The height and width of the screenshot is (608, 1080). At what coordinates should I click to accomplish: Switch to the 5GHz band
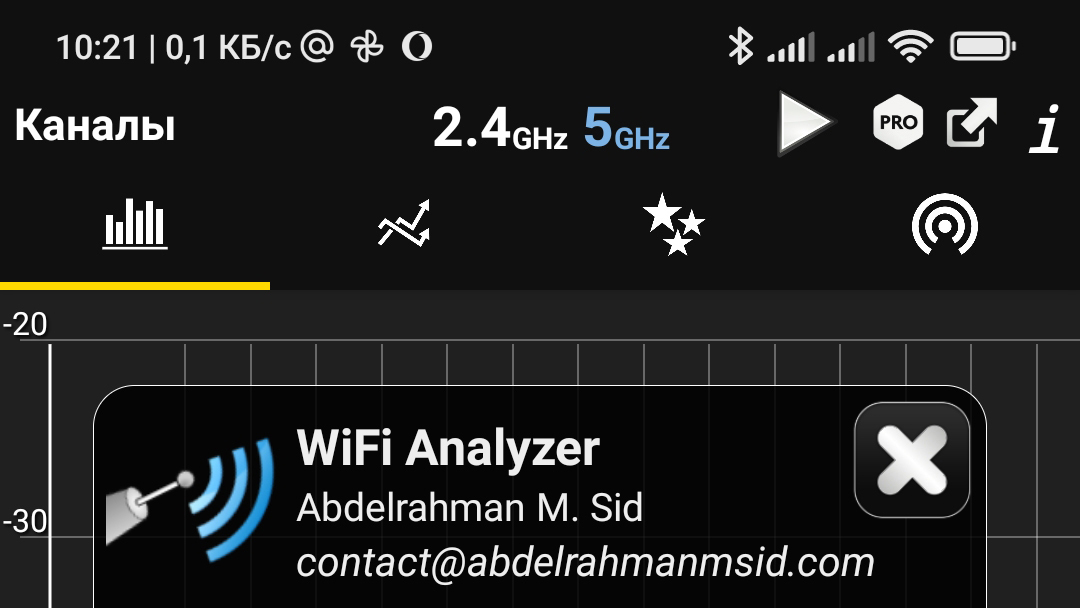pyautogui.click(x=626, y=129)
